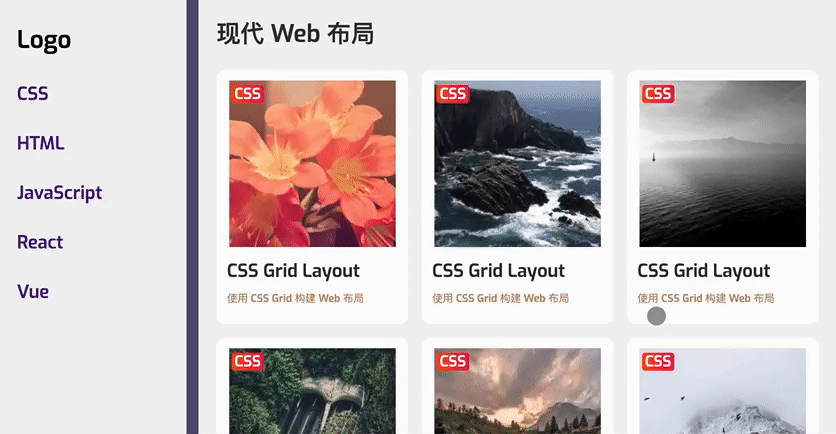Viewport: 836px width, 434px height.
Task: Open the React category
Action: (x=40, y=242)
